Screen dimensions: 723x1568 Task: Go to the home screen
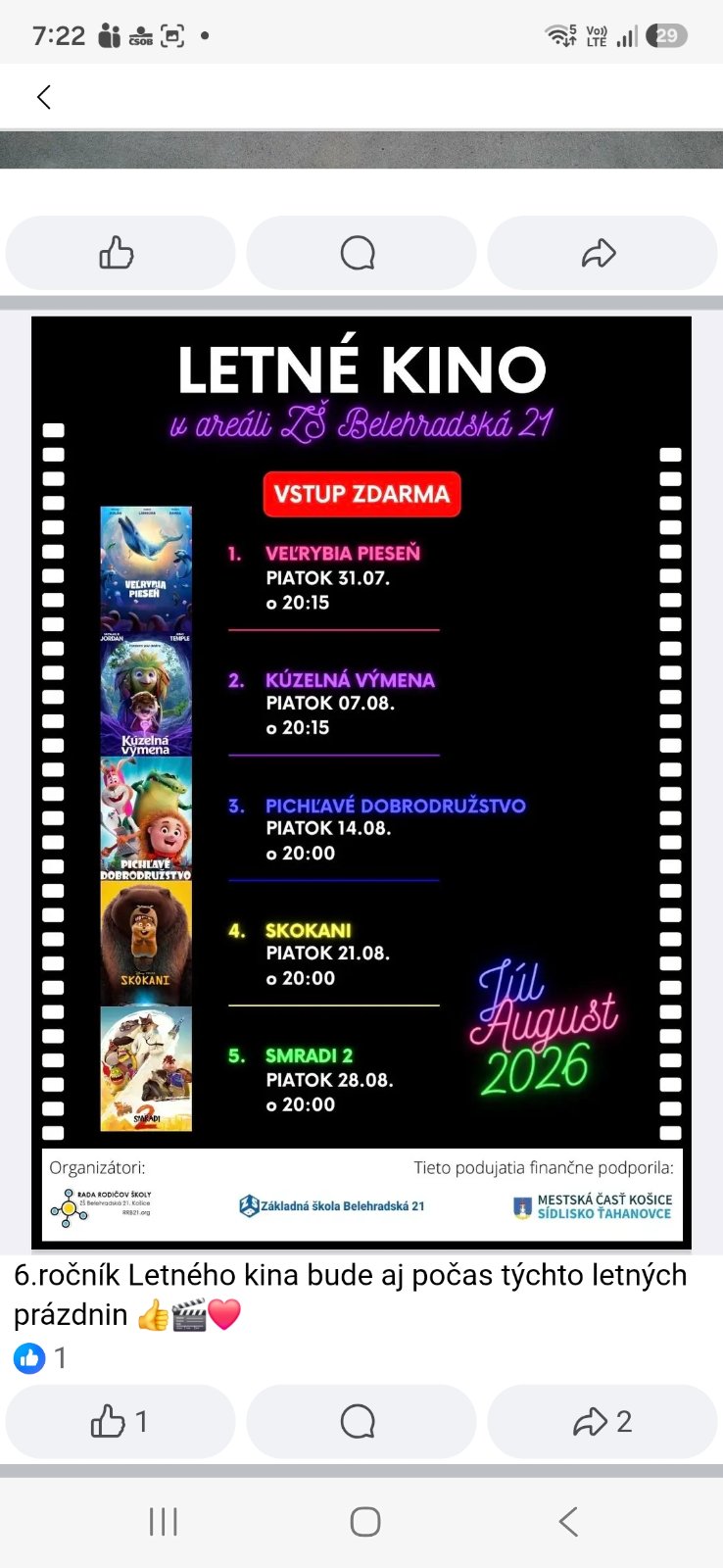[364, 1521]
